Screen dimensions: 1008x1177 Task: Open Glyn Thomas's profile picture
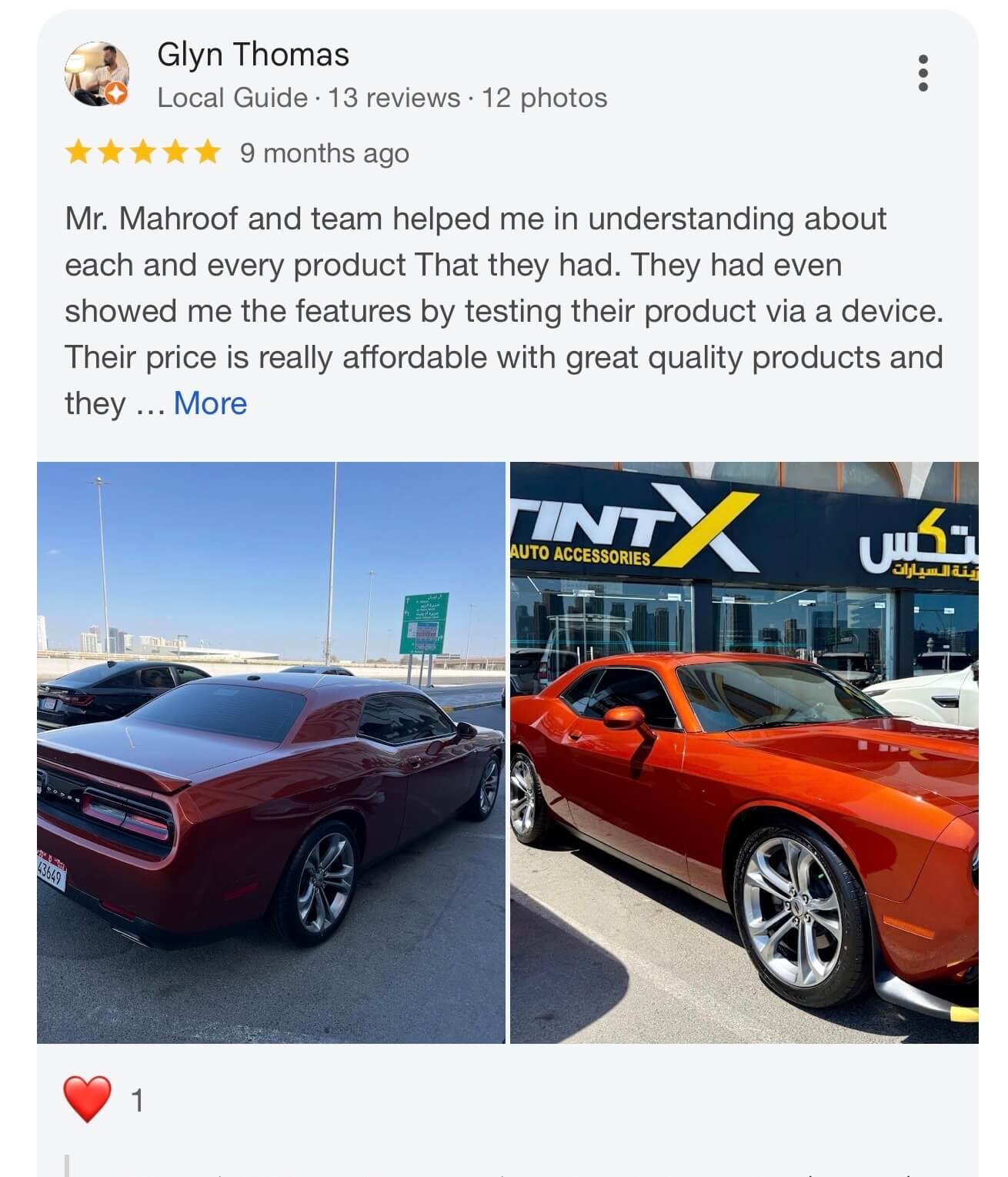pyautogui.click(x=95, y=74)
